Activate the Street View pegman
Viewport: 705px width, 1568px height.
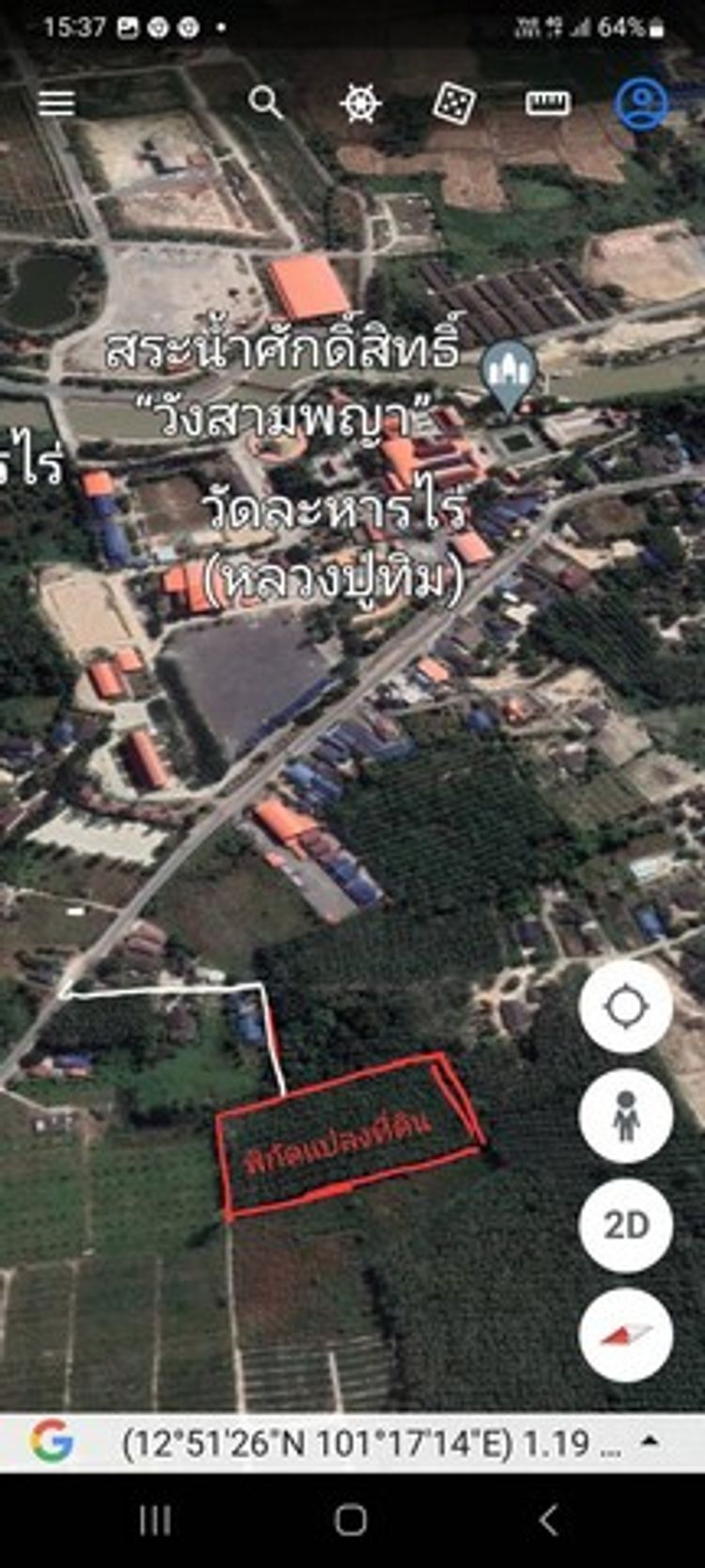pyautogui.click(x=625, y=1117)
